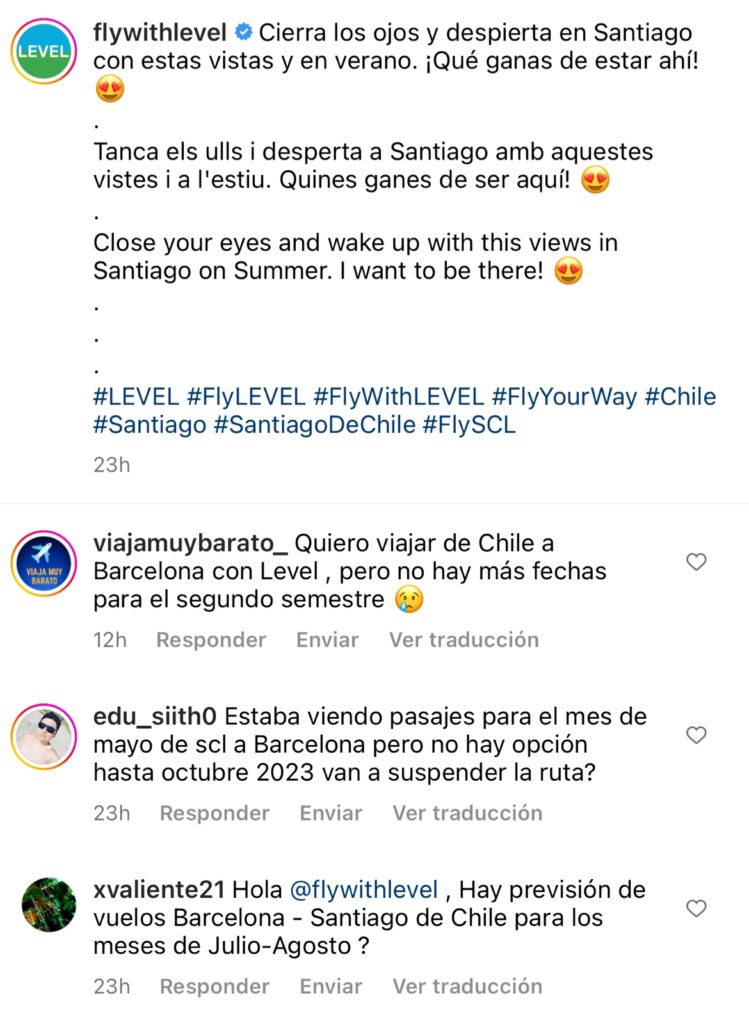Open the @flywithlevel mention in xvaliente21's comment
The height and width of the screenshot is (1024, 749).
(x=364, y=889)
